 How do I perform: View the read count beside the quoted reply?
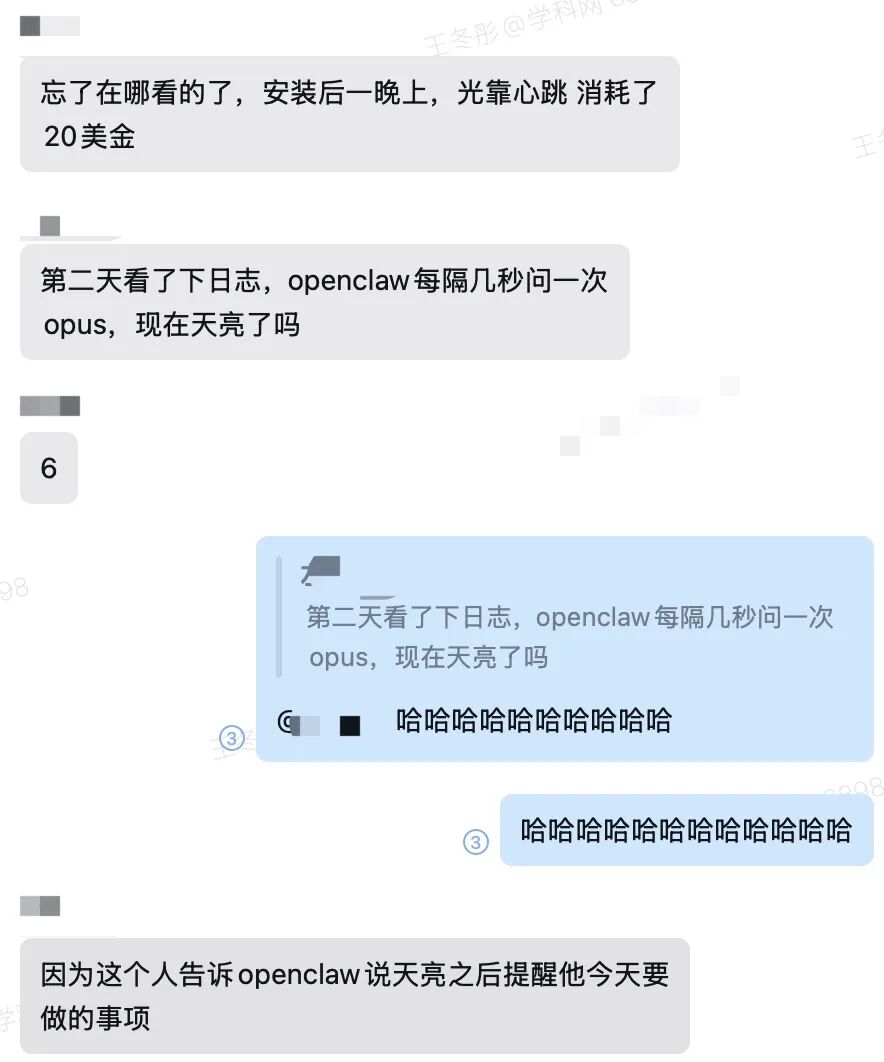pyautogui.click(x=232, y=738)
